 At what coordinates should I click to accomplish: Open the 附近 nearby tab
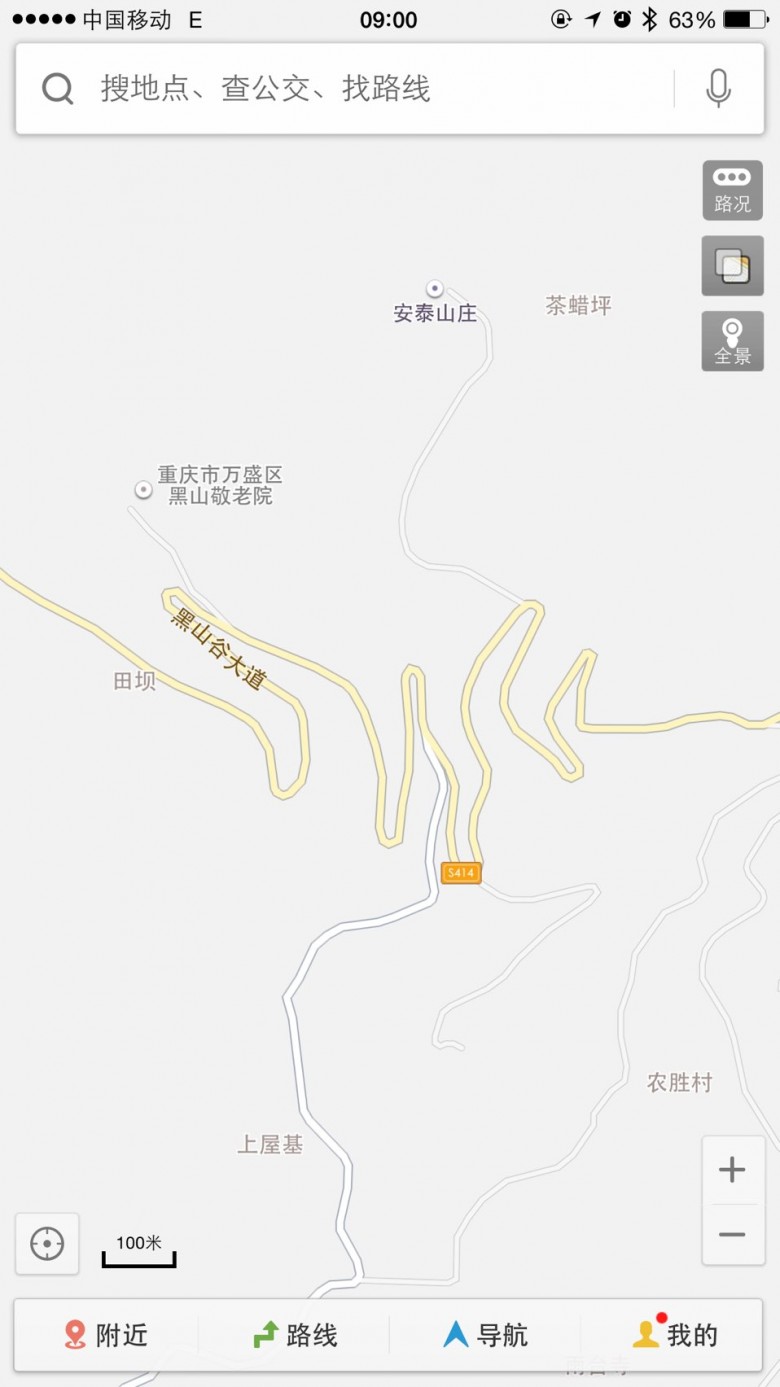(x=105, y=1334)
